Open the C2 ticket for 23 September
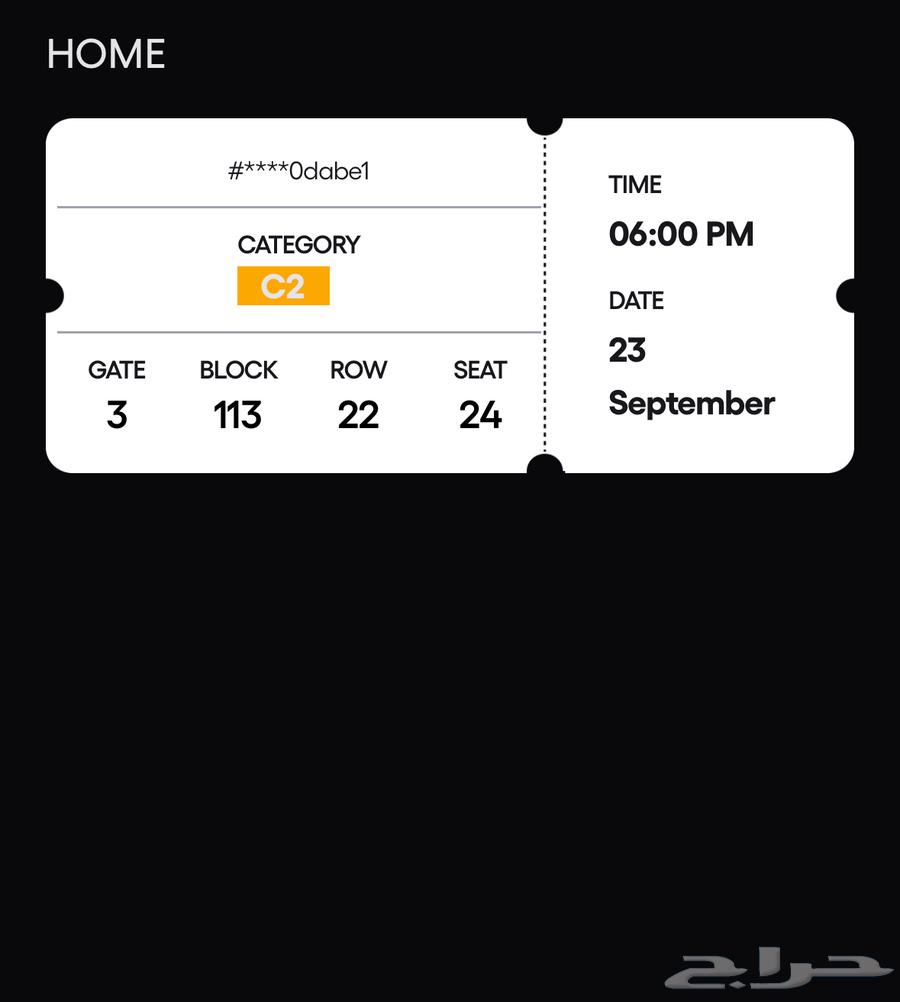The image size is (900, 1002). click(x=449, y=296)
